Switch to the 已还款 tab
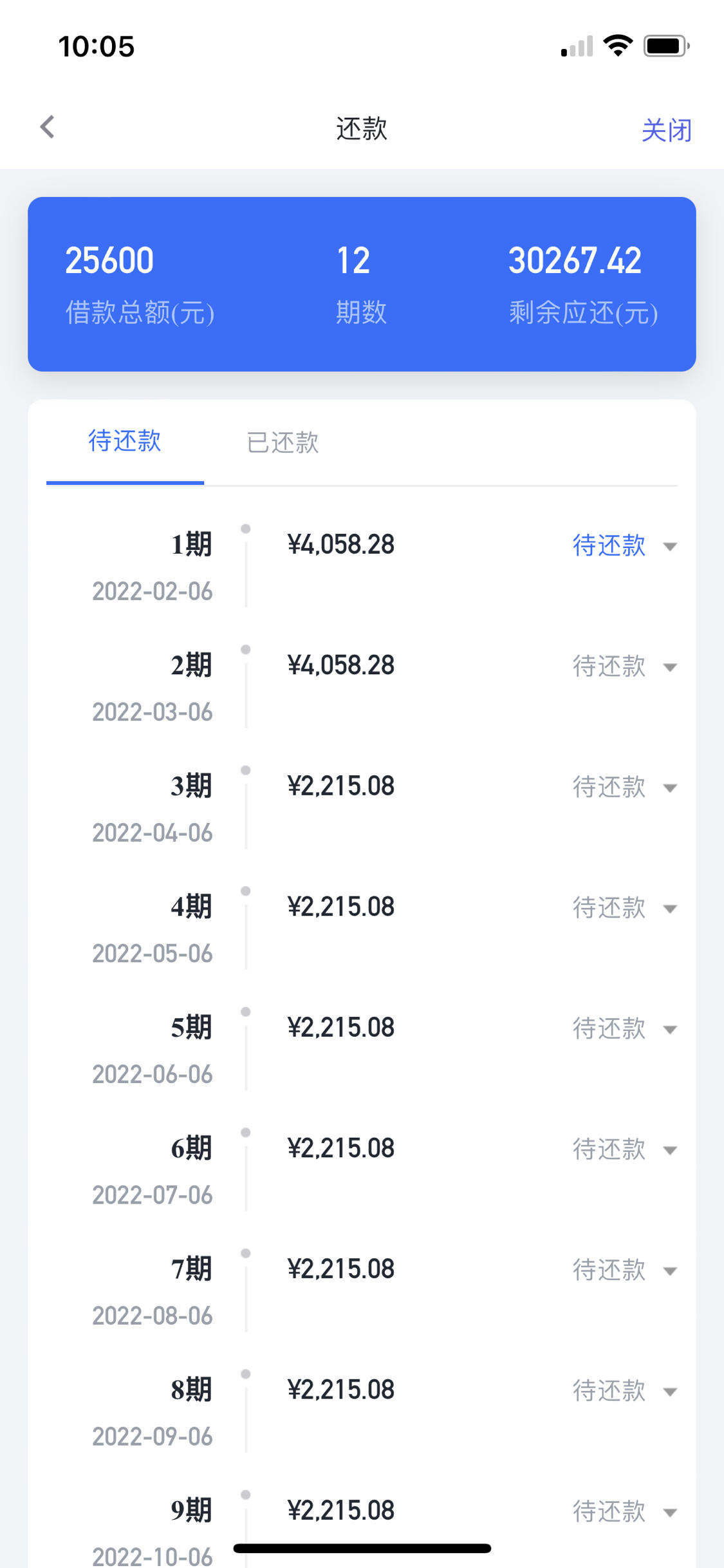The width and height of the screenshot is (724, 1568). click(x=283, y=442)
